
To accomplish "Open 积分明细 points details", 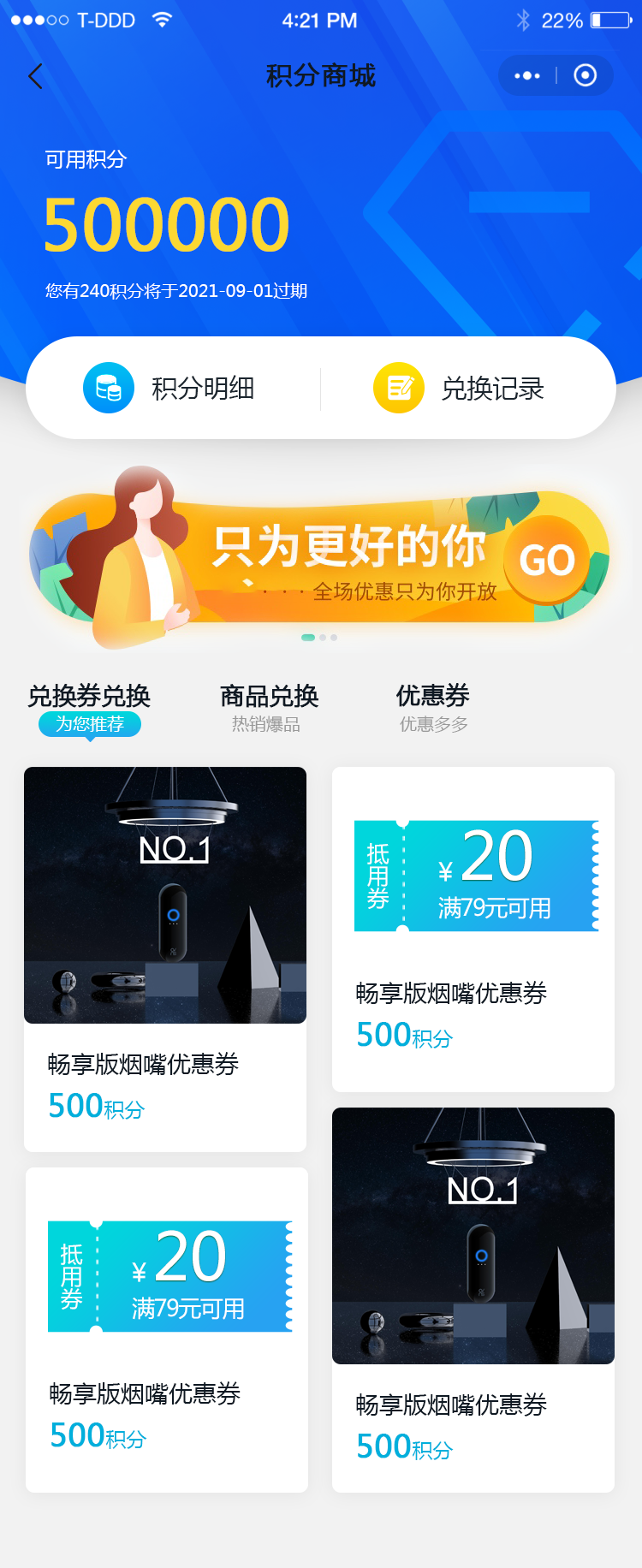I will tap(171, 388).
